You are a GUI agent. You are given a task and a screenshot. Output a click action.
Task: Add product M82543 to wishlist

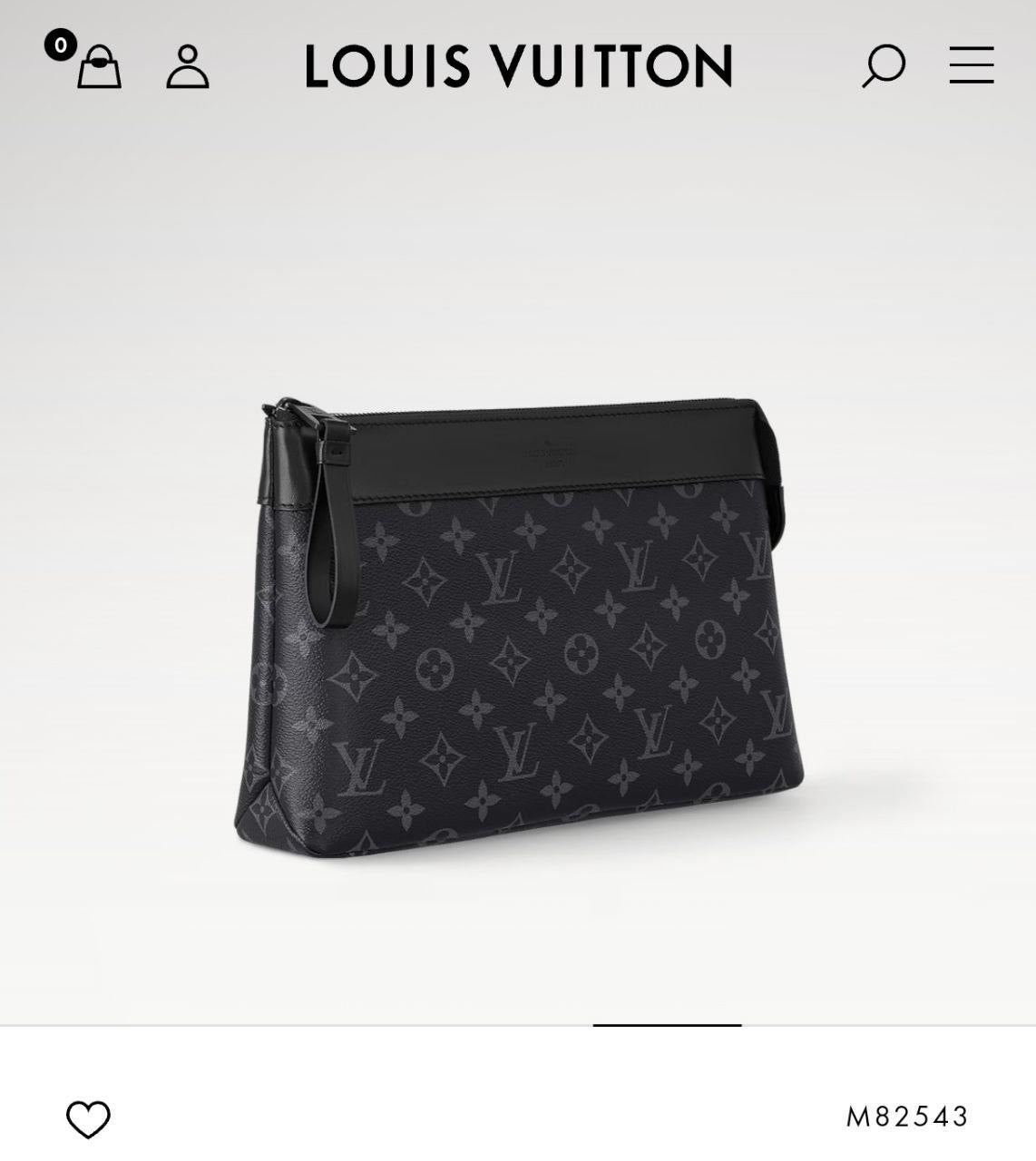point(88,1118)
